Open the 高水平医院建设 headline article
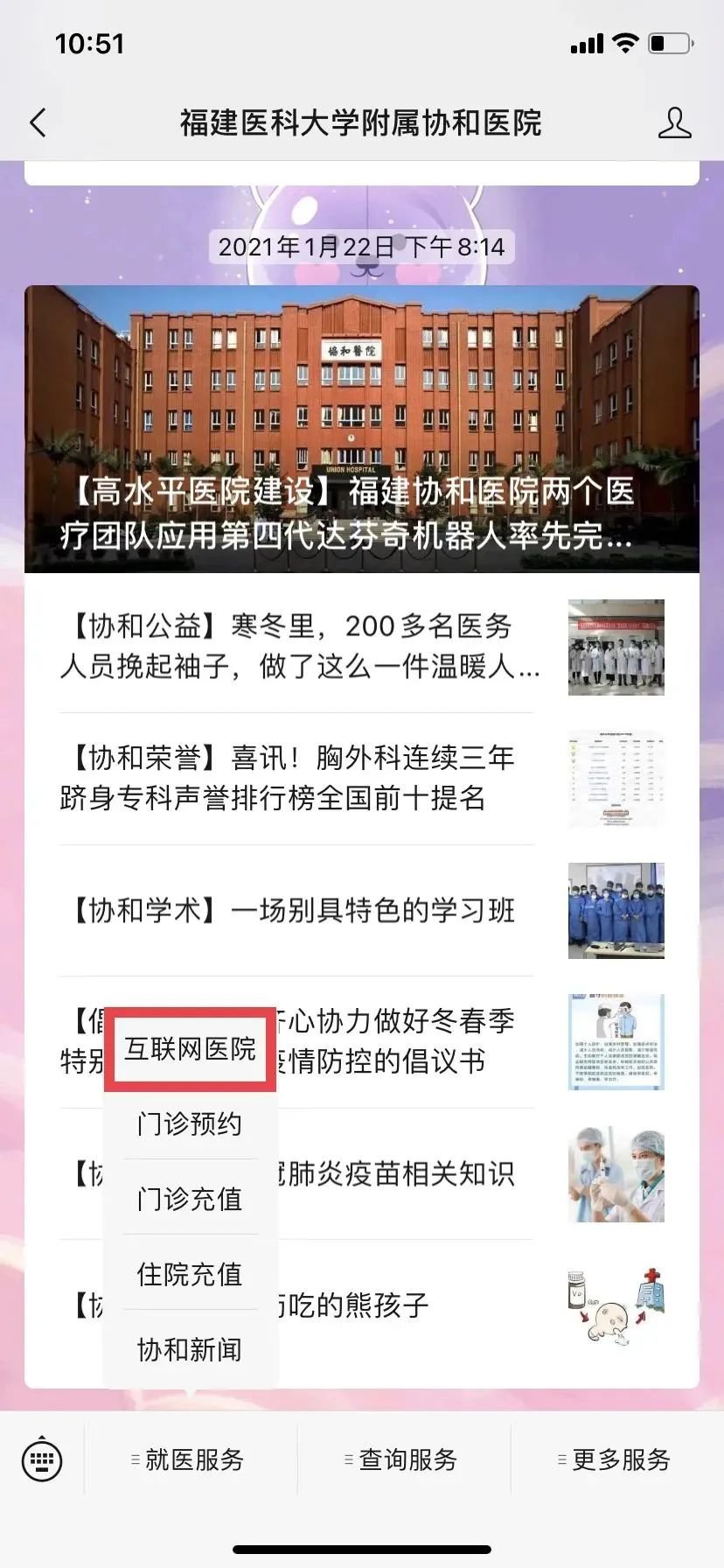Image resolution: width=724 pixels, height=1568 pixels. [361, 429]
